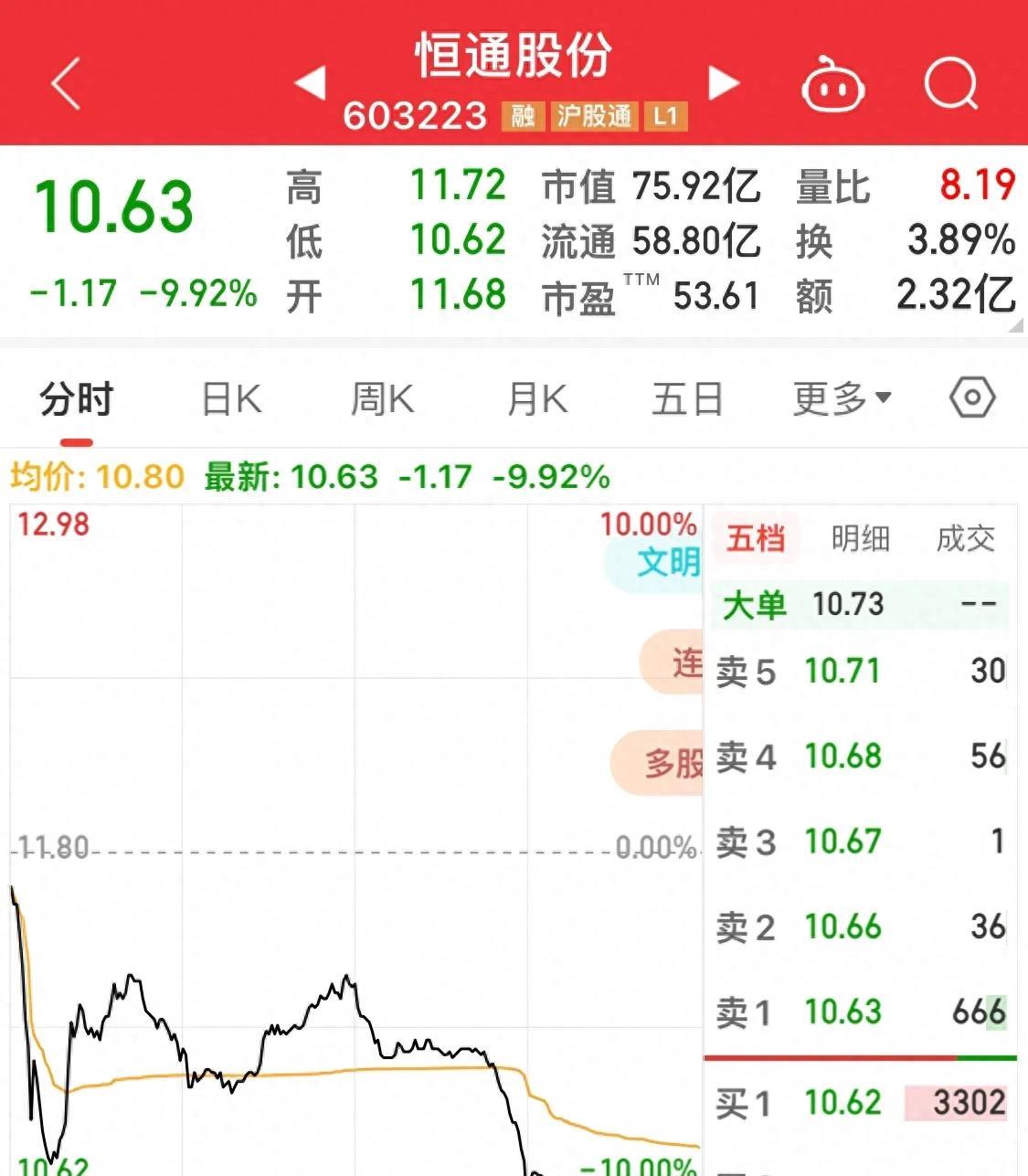1028x1176 pixels.
Task: Open chart settings hexagon icon
Action: coord(971,397)
